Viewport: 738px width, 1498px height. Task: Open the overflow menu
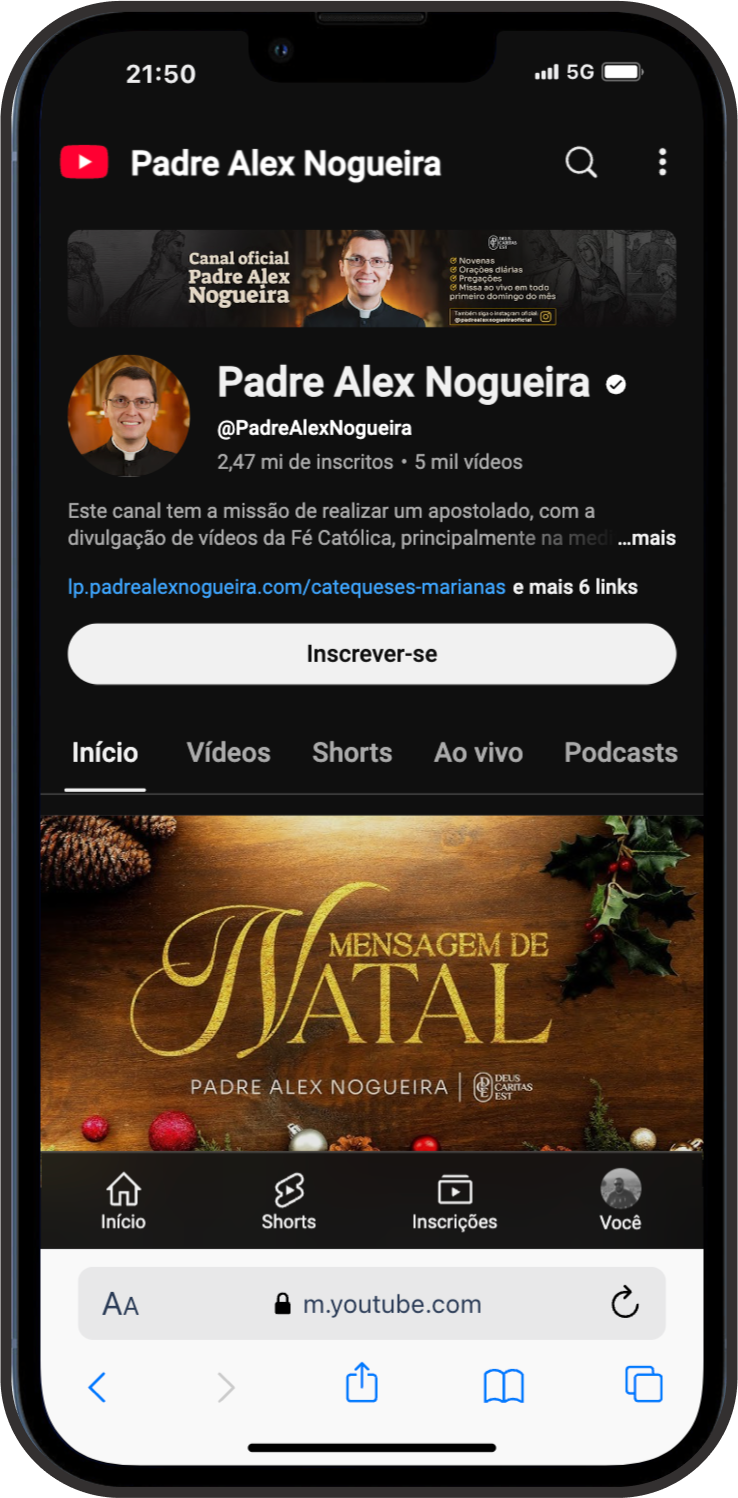pos(662,162)
